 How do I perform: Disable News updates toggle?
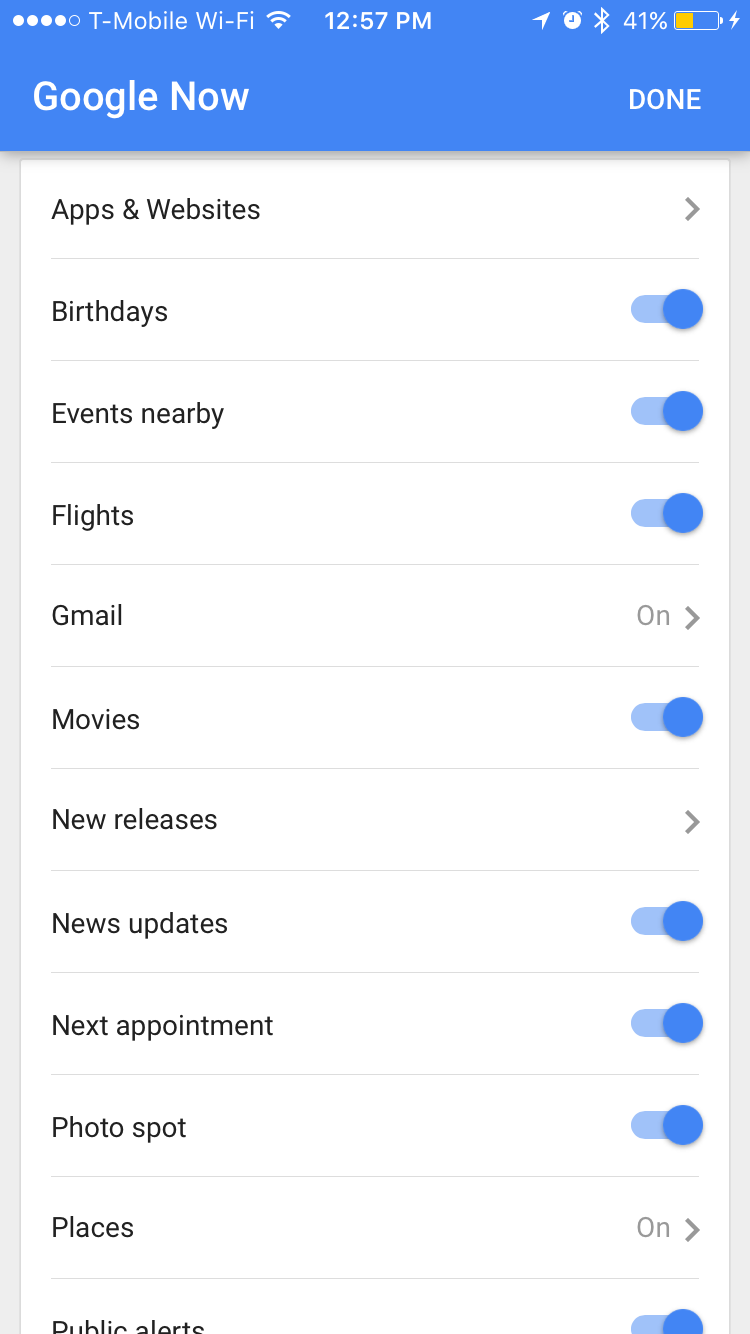[666, 922]
